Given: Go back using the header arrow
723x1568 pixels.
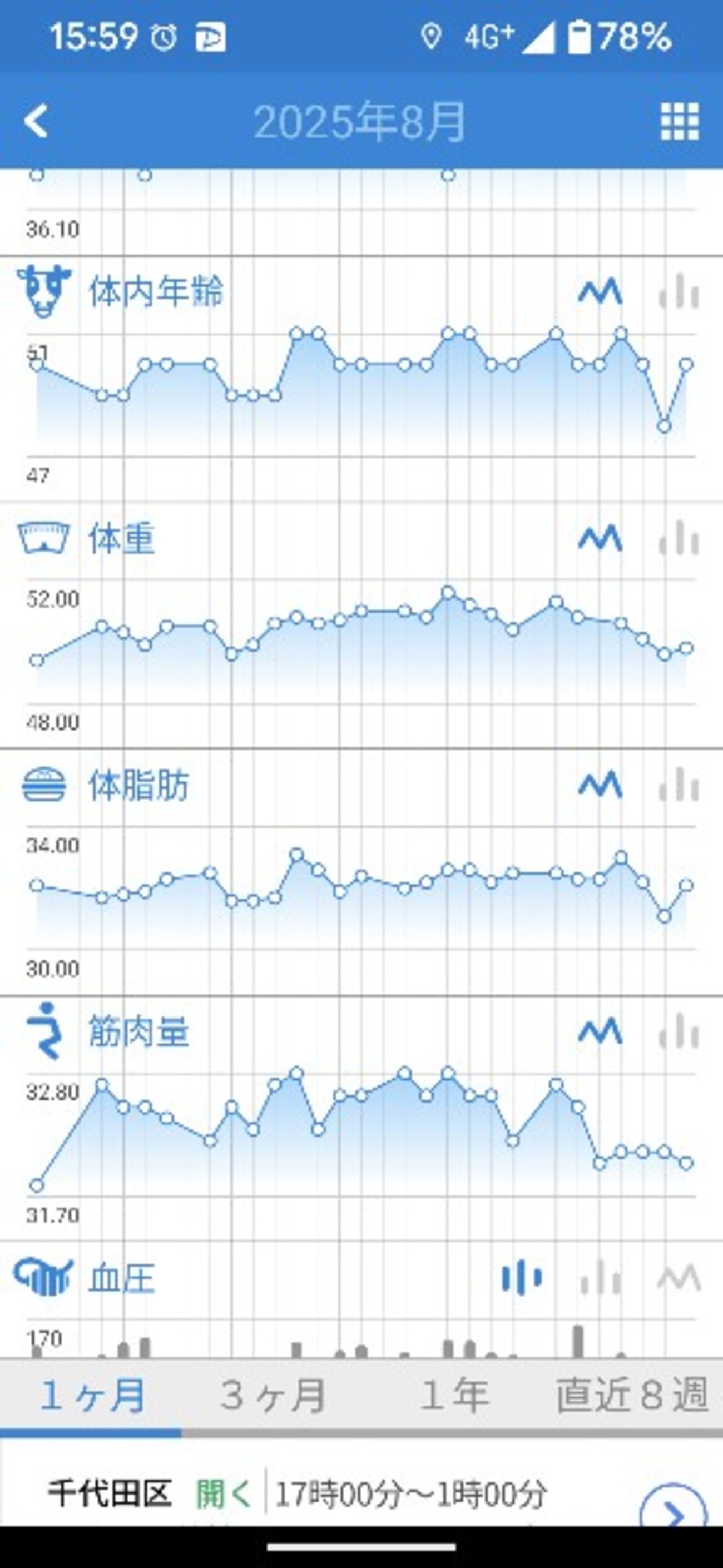Looking at the screenshot, I should pyautogui.click(x=37, y=121).
